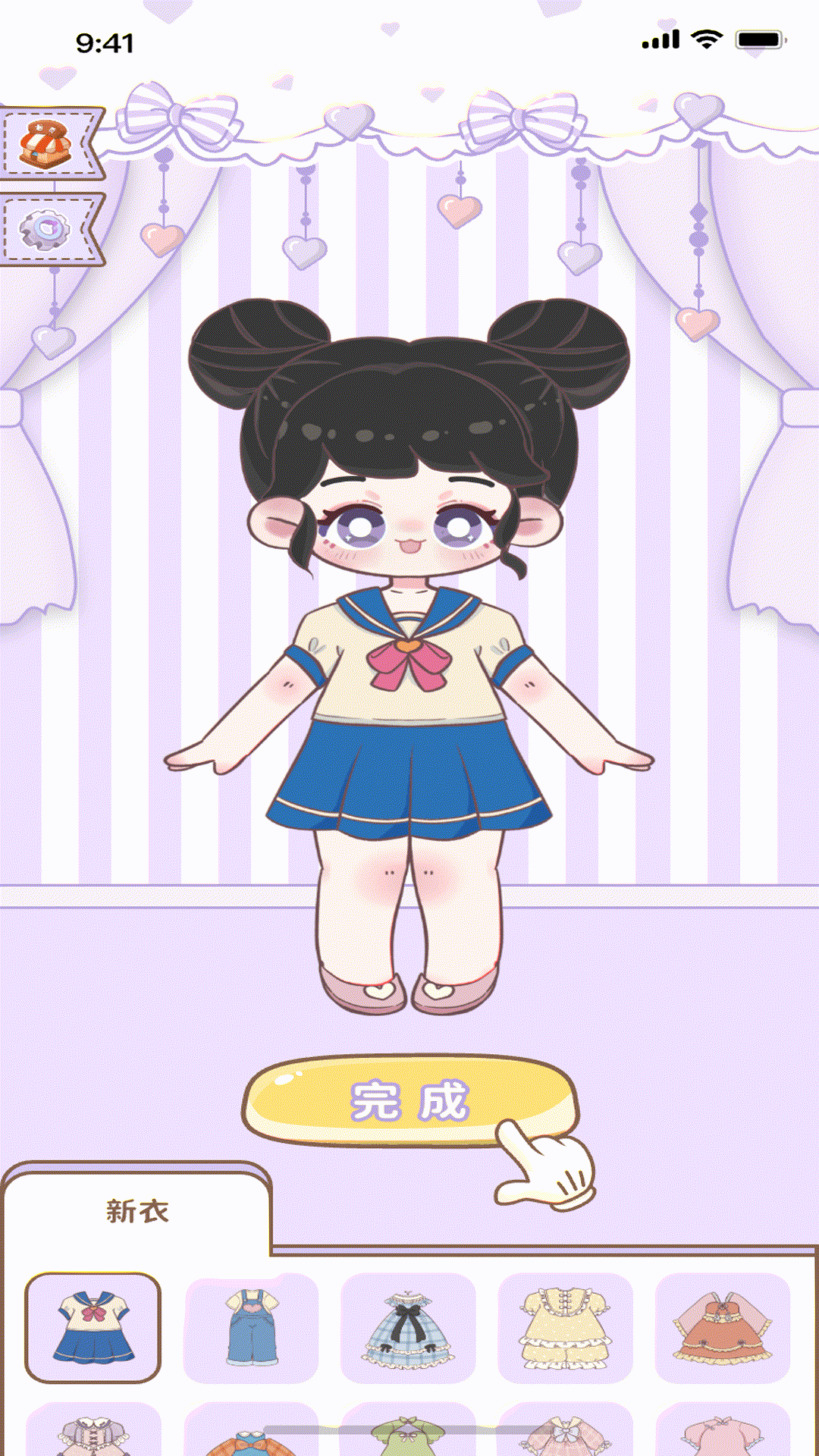This screenshot has height=1456, width=819.
Task: Select the 新衣 tab
Action: 137,1212
